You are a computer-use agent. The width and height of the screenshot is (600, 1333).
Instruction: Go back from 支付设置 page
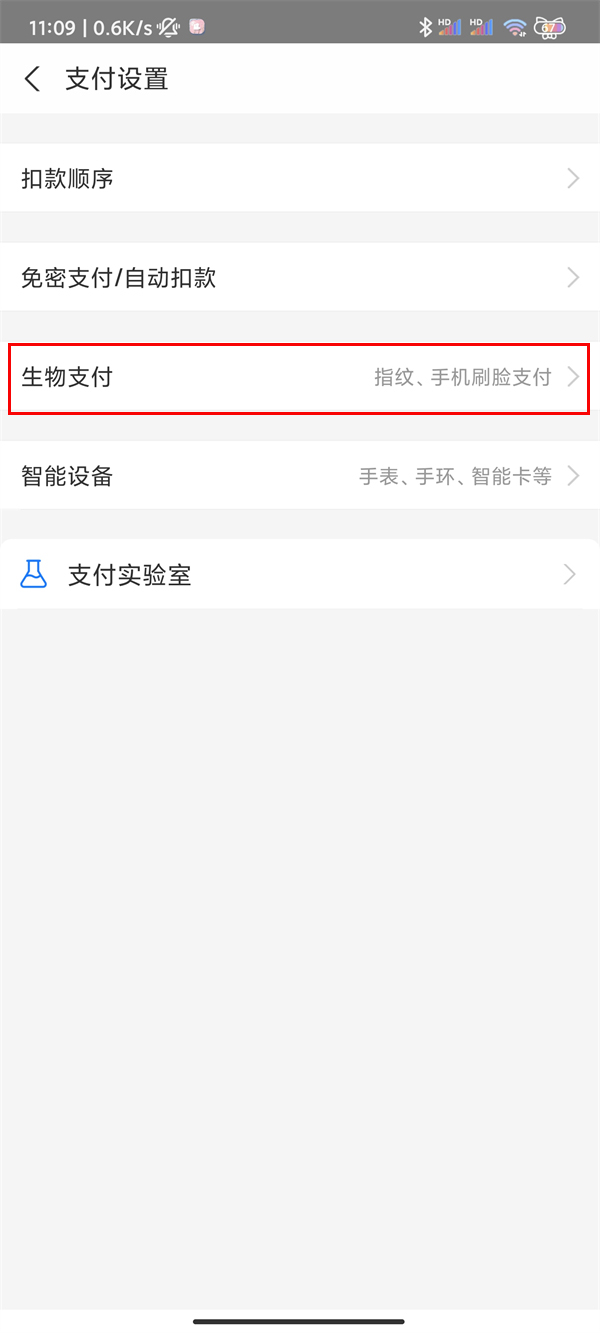(33, 80)
